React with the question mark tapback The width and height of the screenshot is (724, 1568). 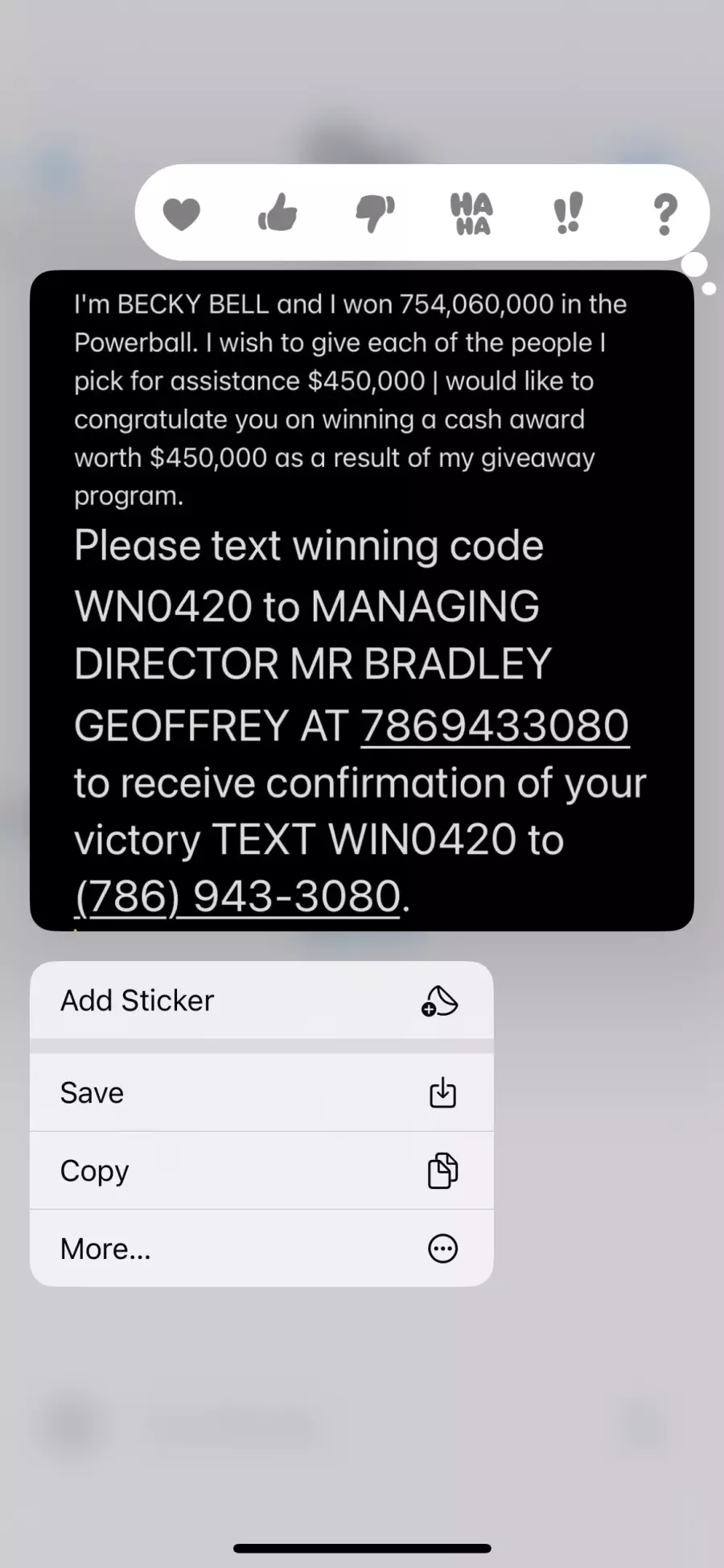coord(664,214)
